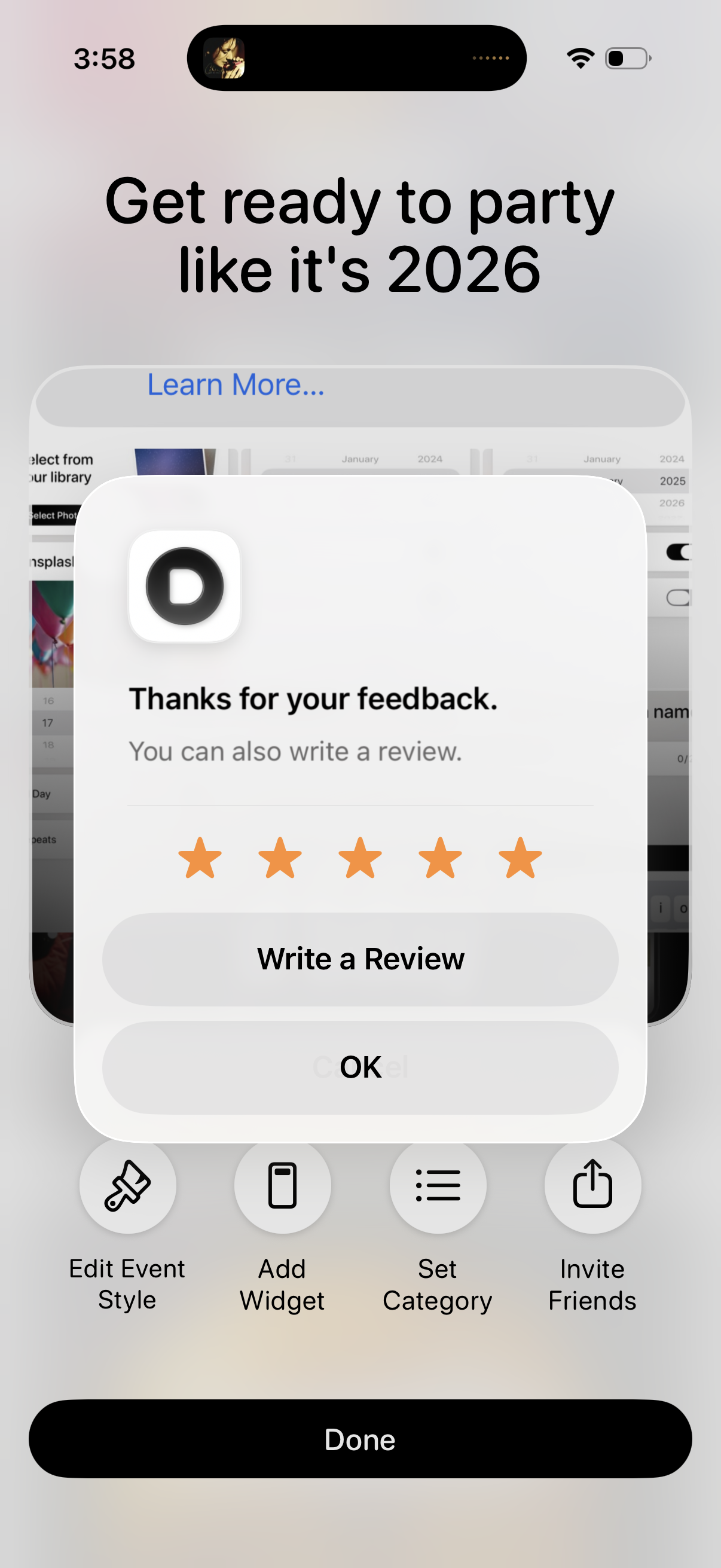Tap the Done button
Viewport: 721px width, 1568px height.
click(360, 1439)
